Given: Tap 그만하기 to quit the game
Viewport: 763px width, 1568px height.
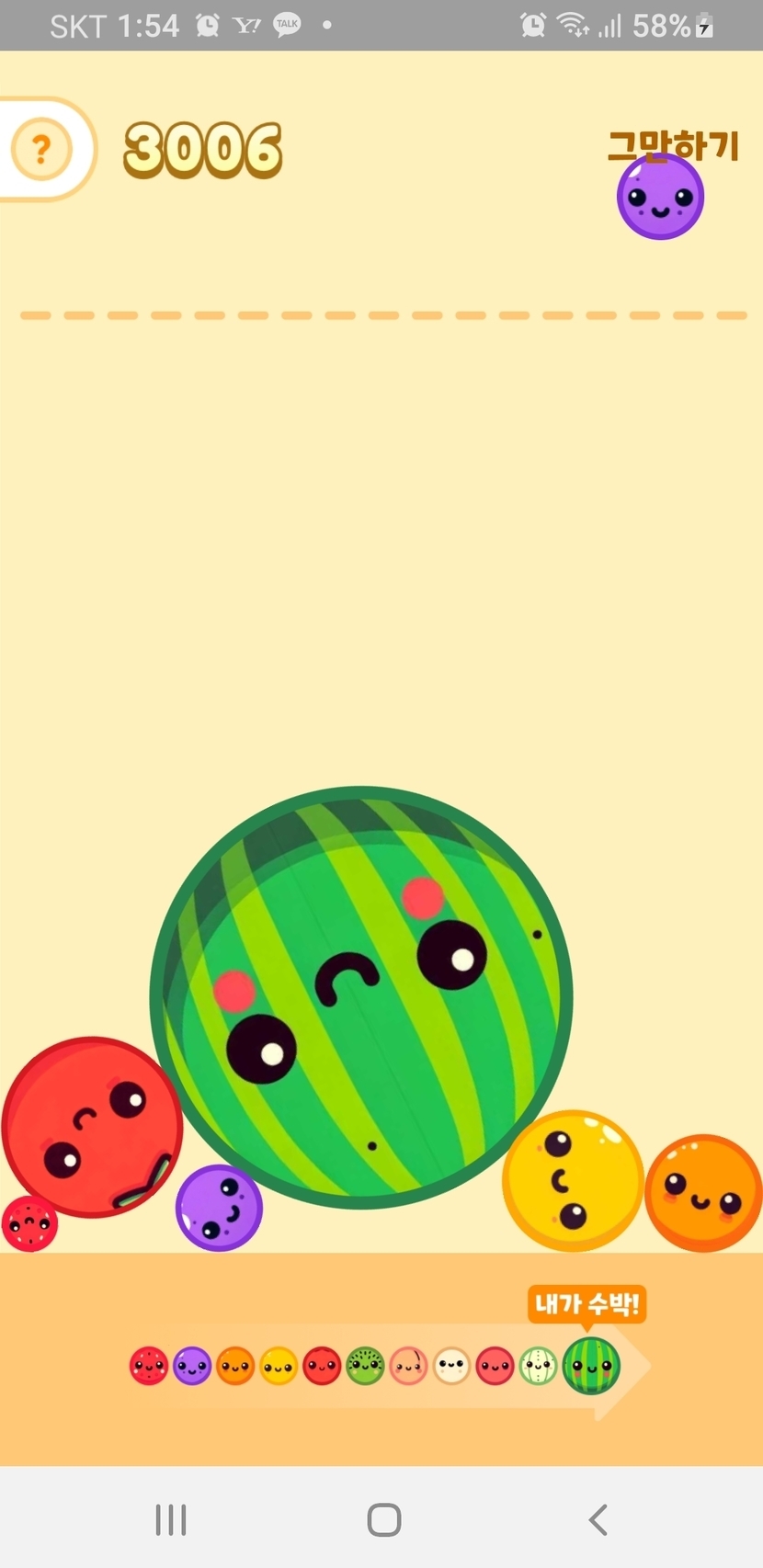Looking at the screenshot, I should tap(673, 145).
